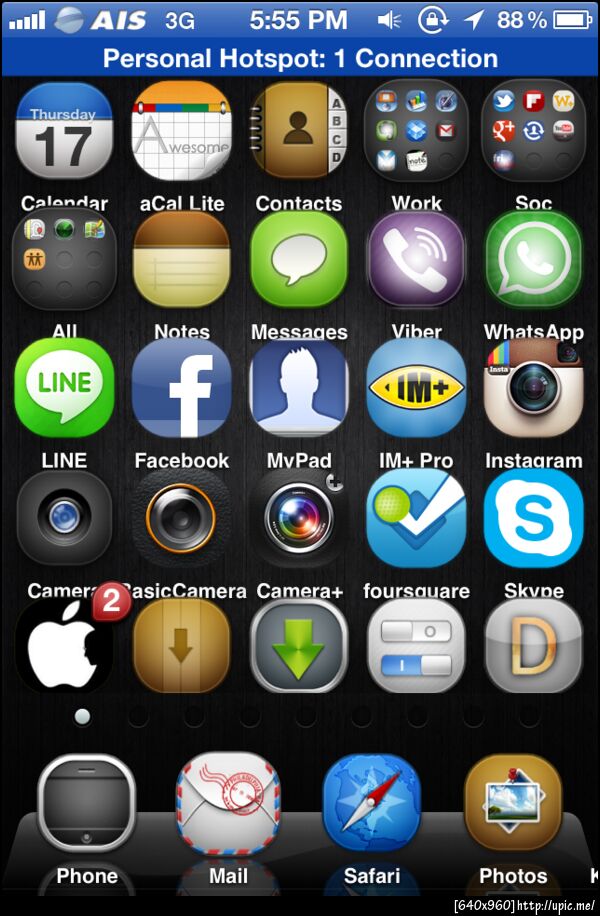This screenshot has width=600, height=916.
Task: Open the Notes app
Action: (x=181, y=260)
